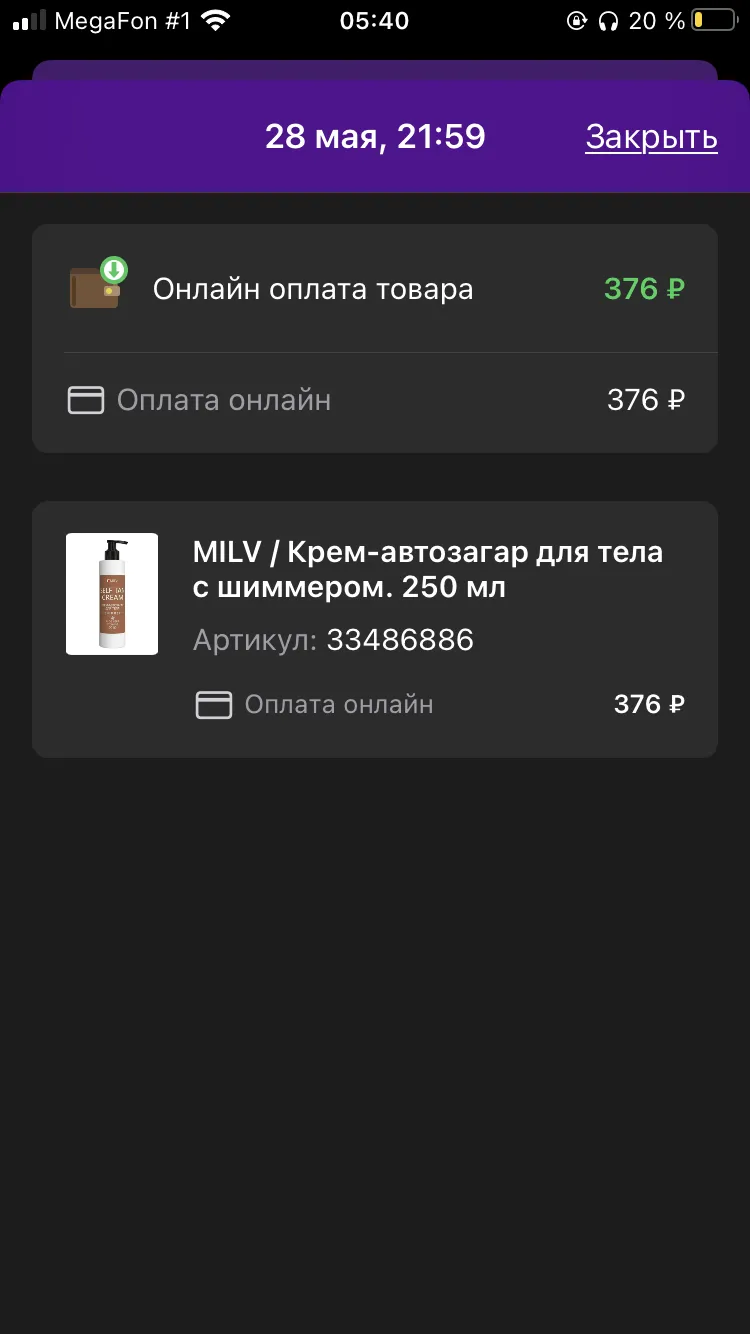Close the payment details sheet via Закрыть
750x1334 pixels.
point(651,137)
